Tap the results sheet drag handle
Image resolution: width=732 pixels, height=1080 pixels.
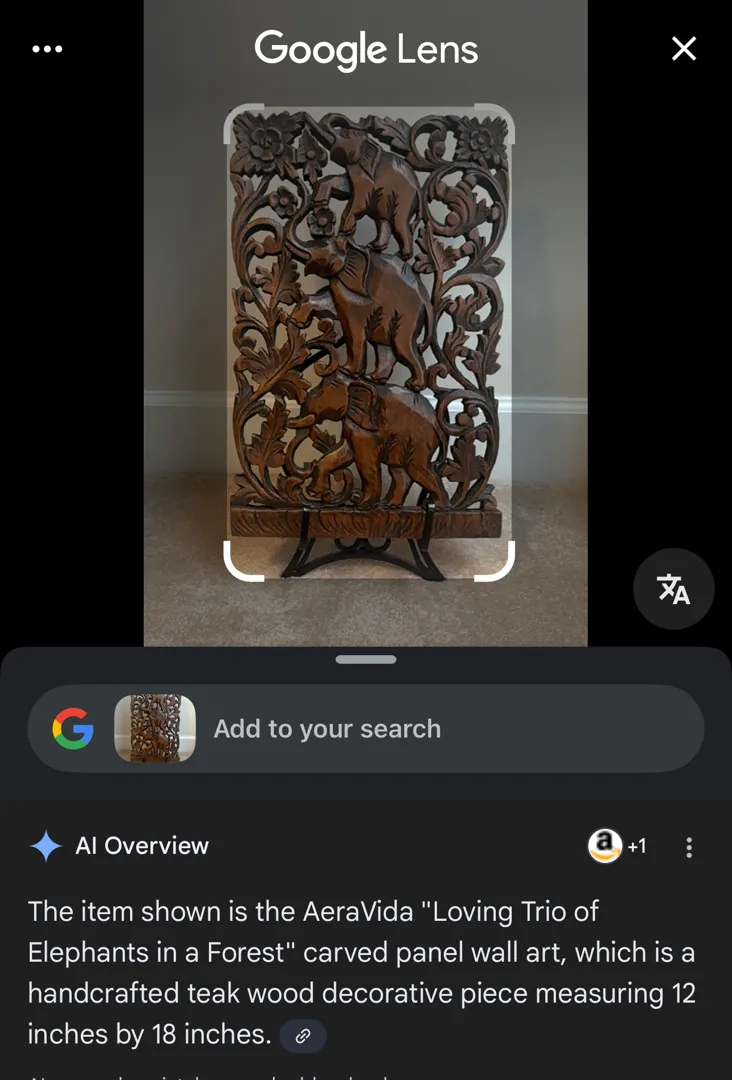[x=366, y=660]
